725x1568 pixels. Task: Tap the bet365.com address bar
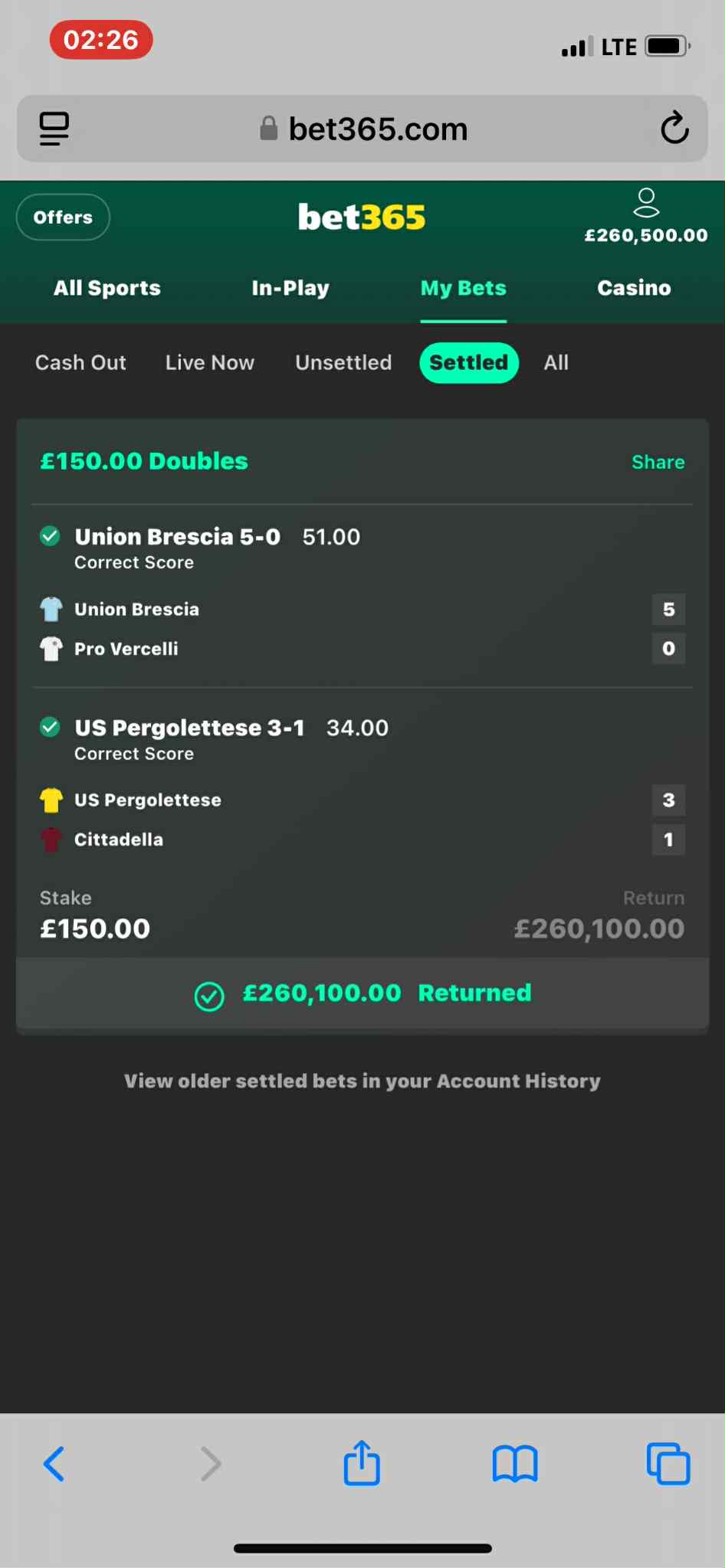pos(364,129)
